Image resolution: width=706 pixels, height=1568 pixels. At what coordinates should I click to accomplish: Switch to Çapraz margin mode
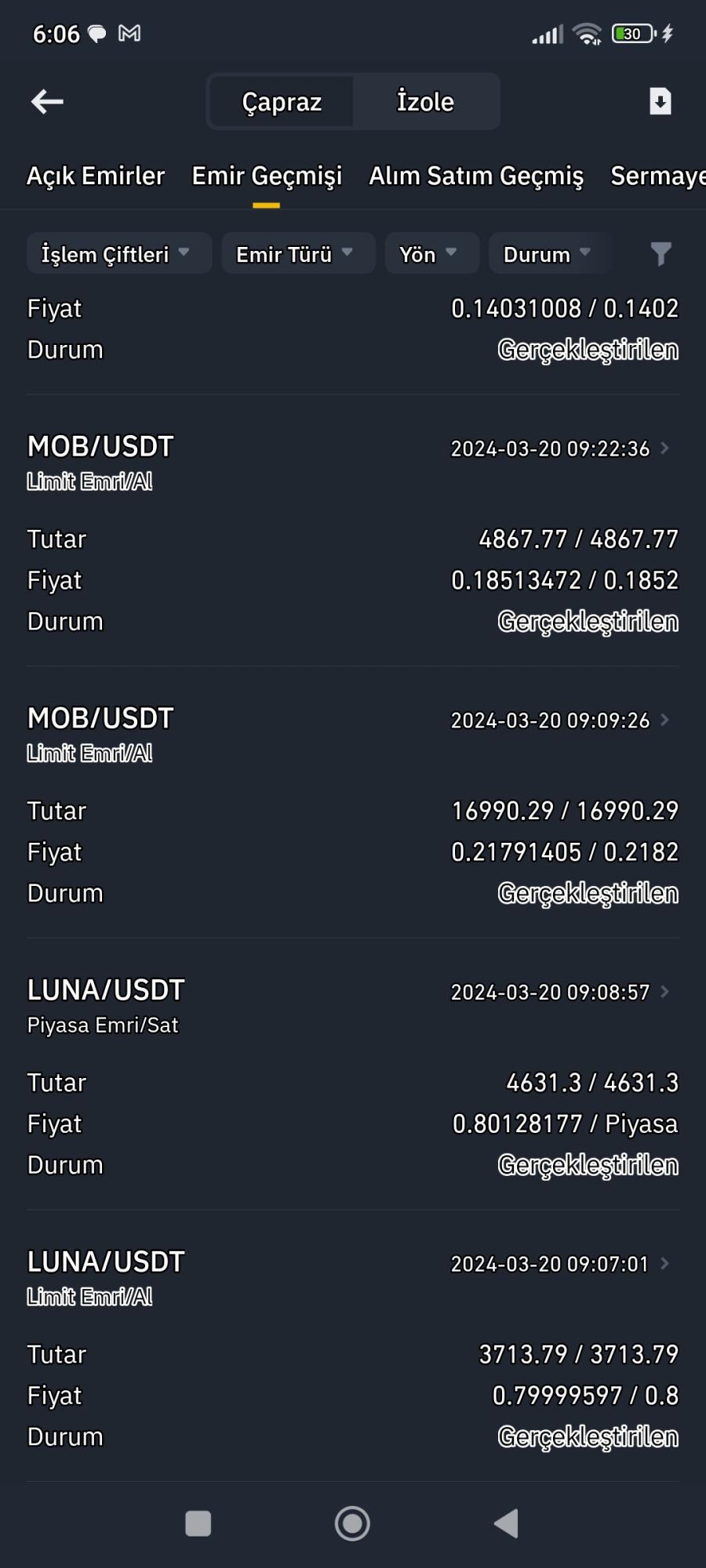click(281, 100)
